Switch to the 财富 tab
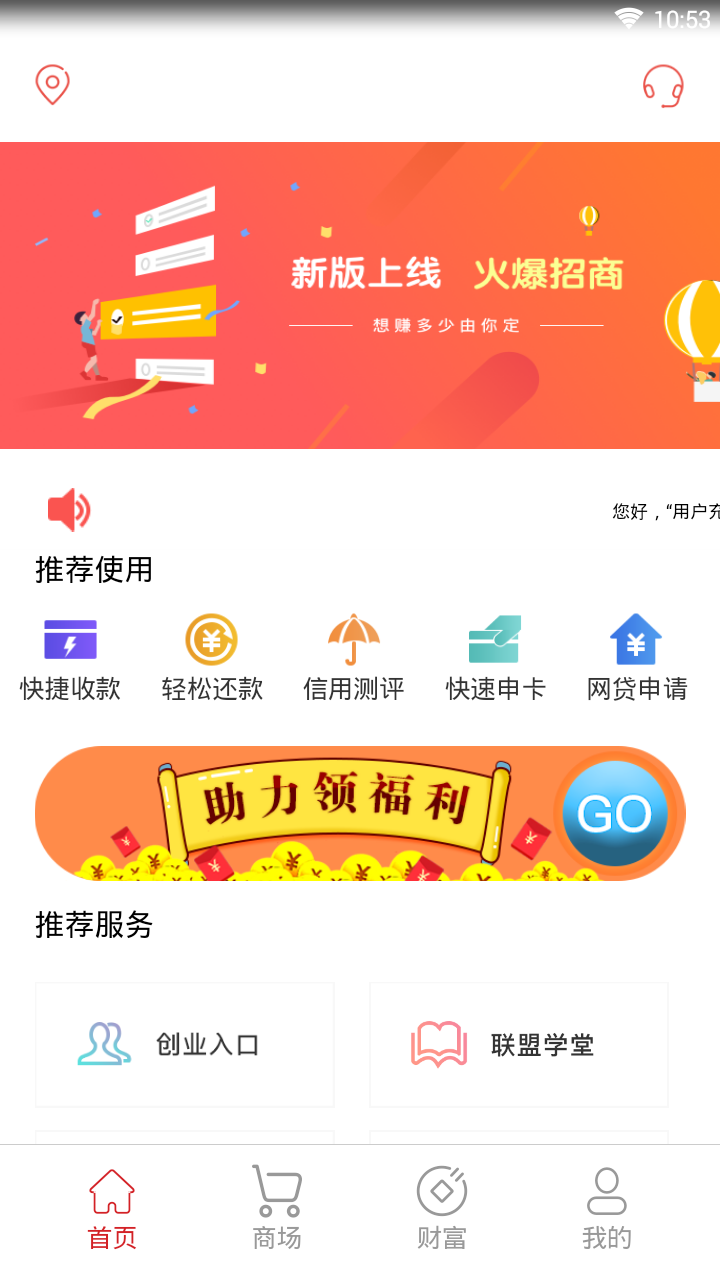The image size is (720, 1280). pos(442,1208)
